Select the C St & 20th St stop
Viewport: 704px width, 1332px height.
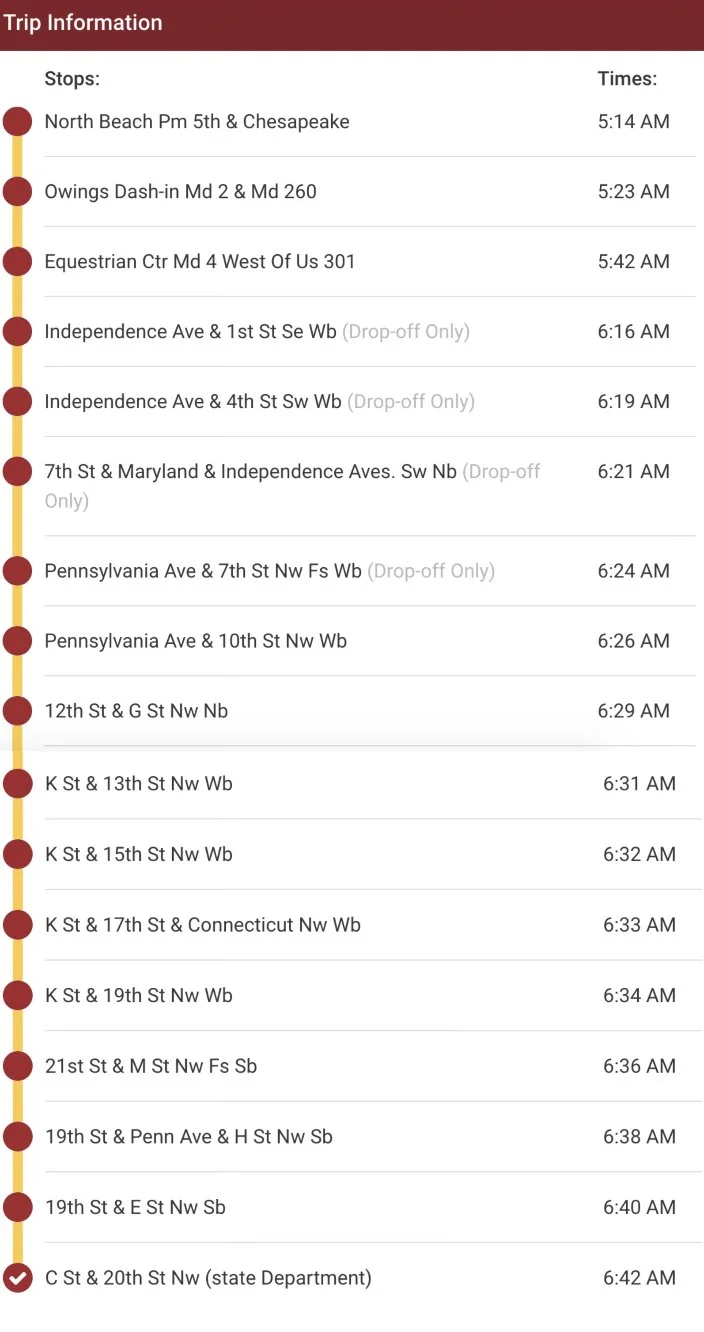[x=352, y=1278]
